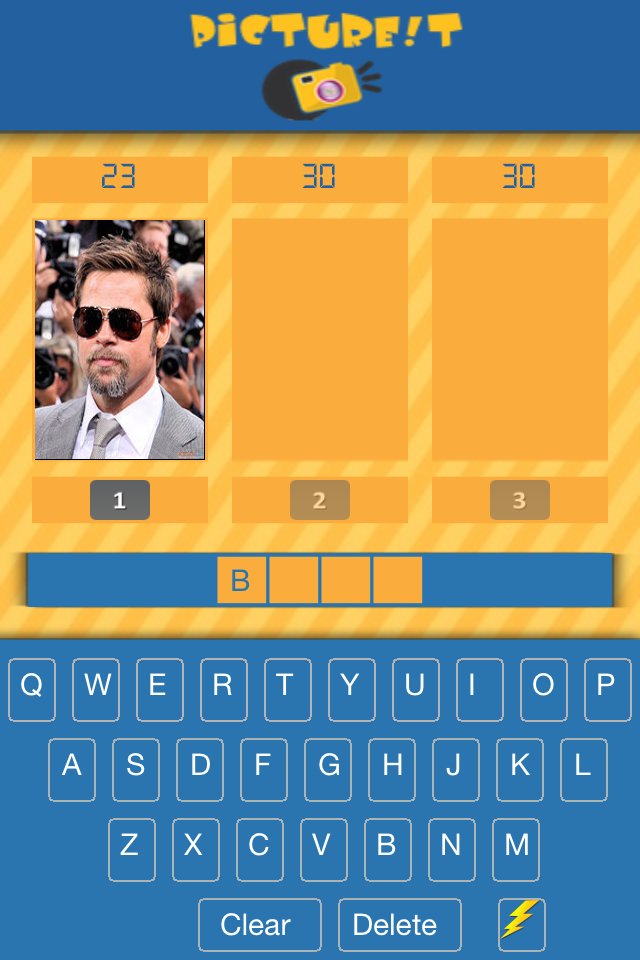
Task: Tap the letter Z key
Action: point(132,849)
